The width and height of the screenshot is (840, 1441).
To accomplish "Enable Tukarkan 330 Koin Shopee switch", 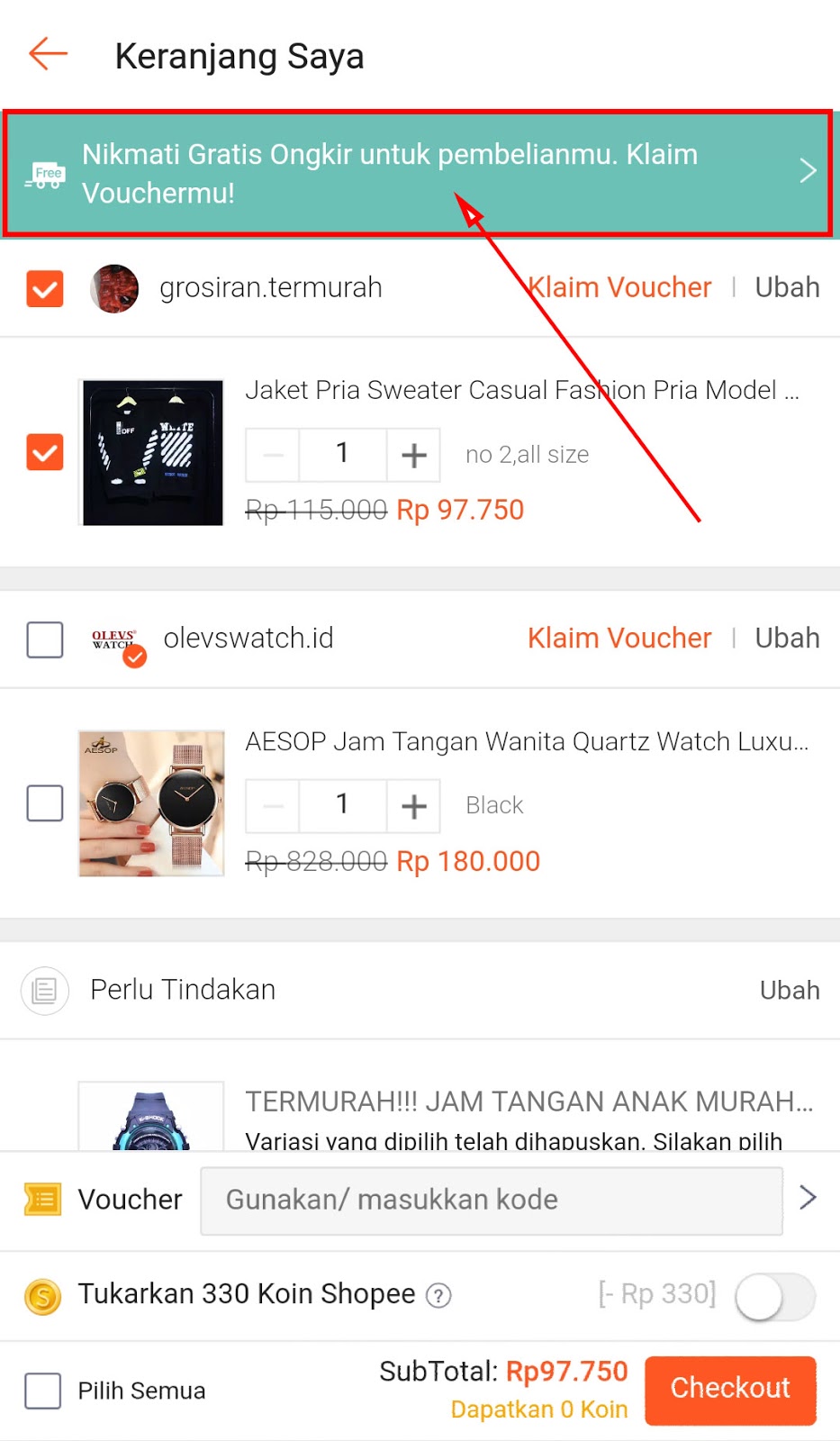I will [x=774, y=1297].
